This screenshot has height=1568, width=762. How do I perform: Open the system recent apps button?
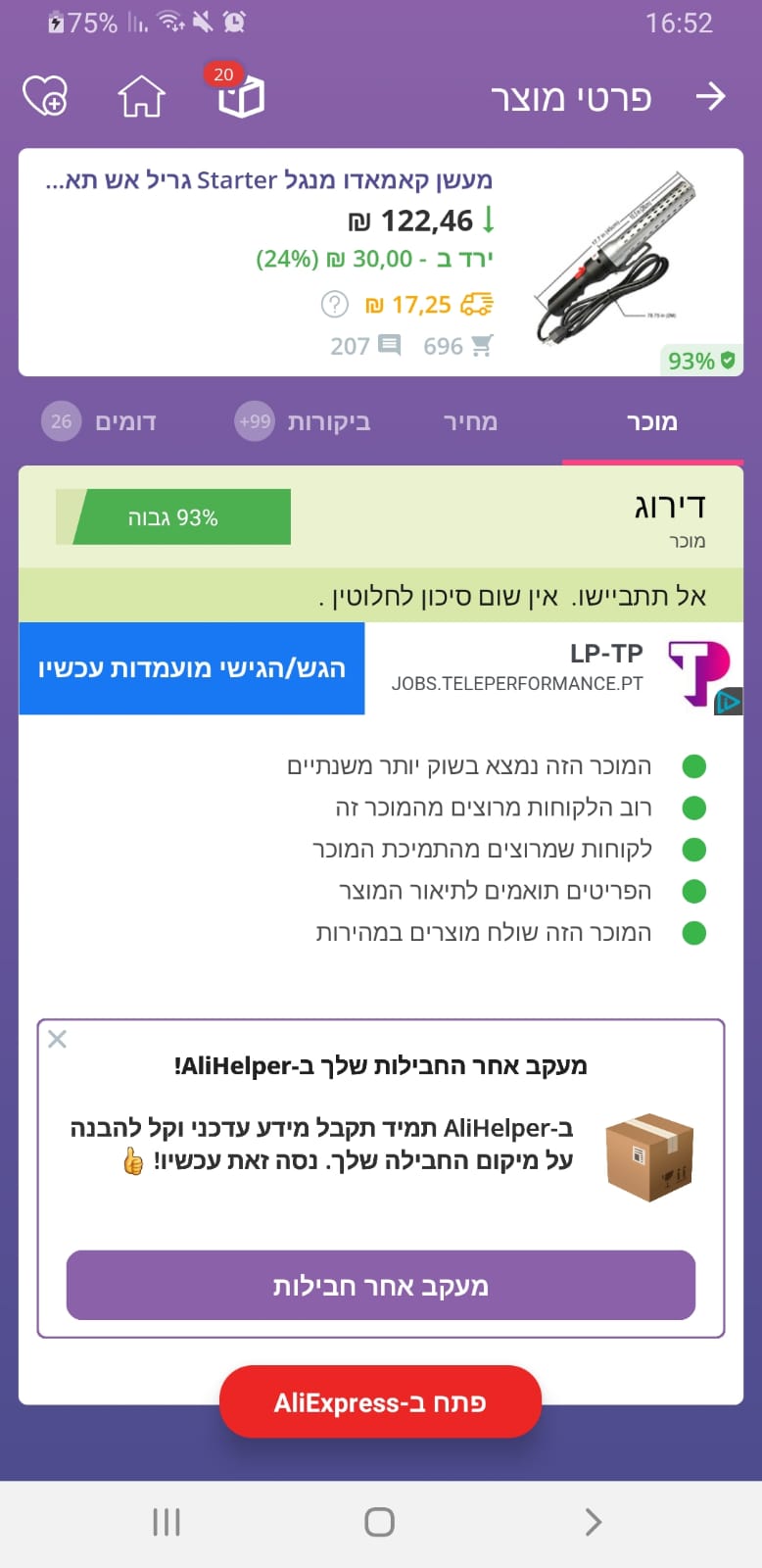coord(167,1522)
